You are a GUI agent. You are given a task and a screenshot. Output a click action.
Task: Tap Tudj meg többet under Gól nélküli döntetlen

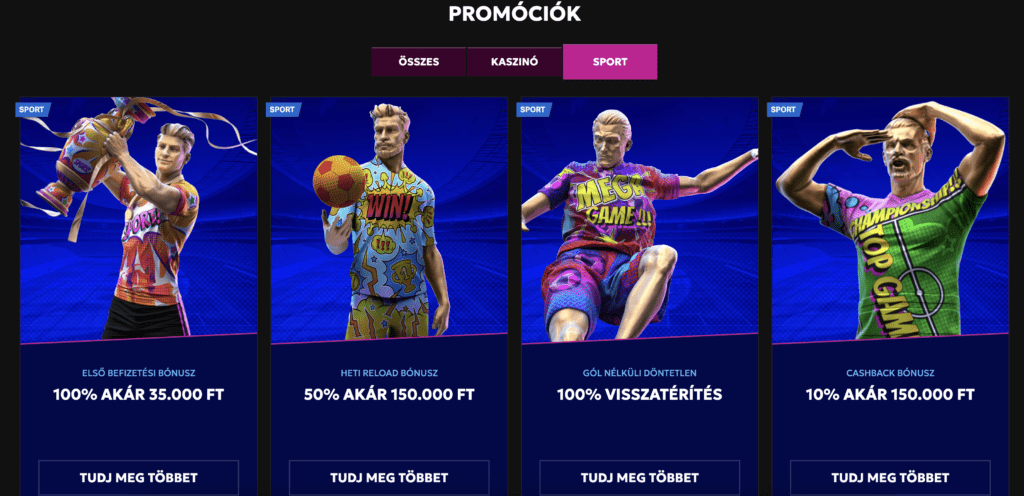click(x=639, y=477)
